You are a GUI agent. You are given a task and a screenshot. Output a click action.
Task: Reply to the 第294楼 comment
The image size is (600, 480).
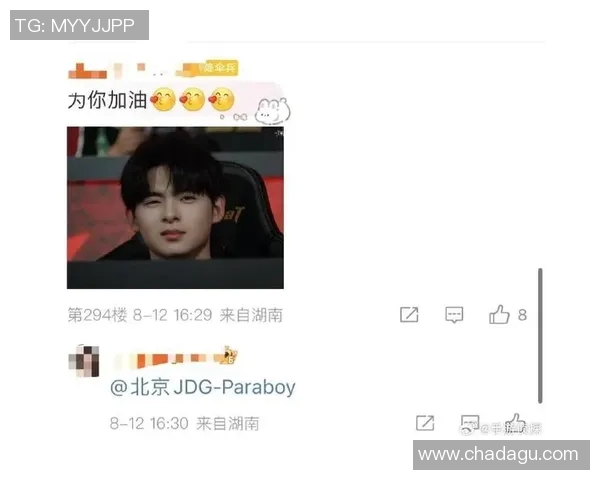pyautogui.click(x=454, y=315)
